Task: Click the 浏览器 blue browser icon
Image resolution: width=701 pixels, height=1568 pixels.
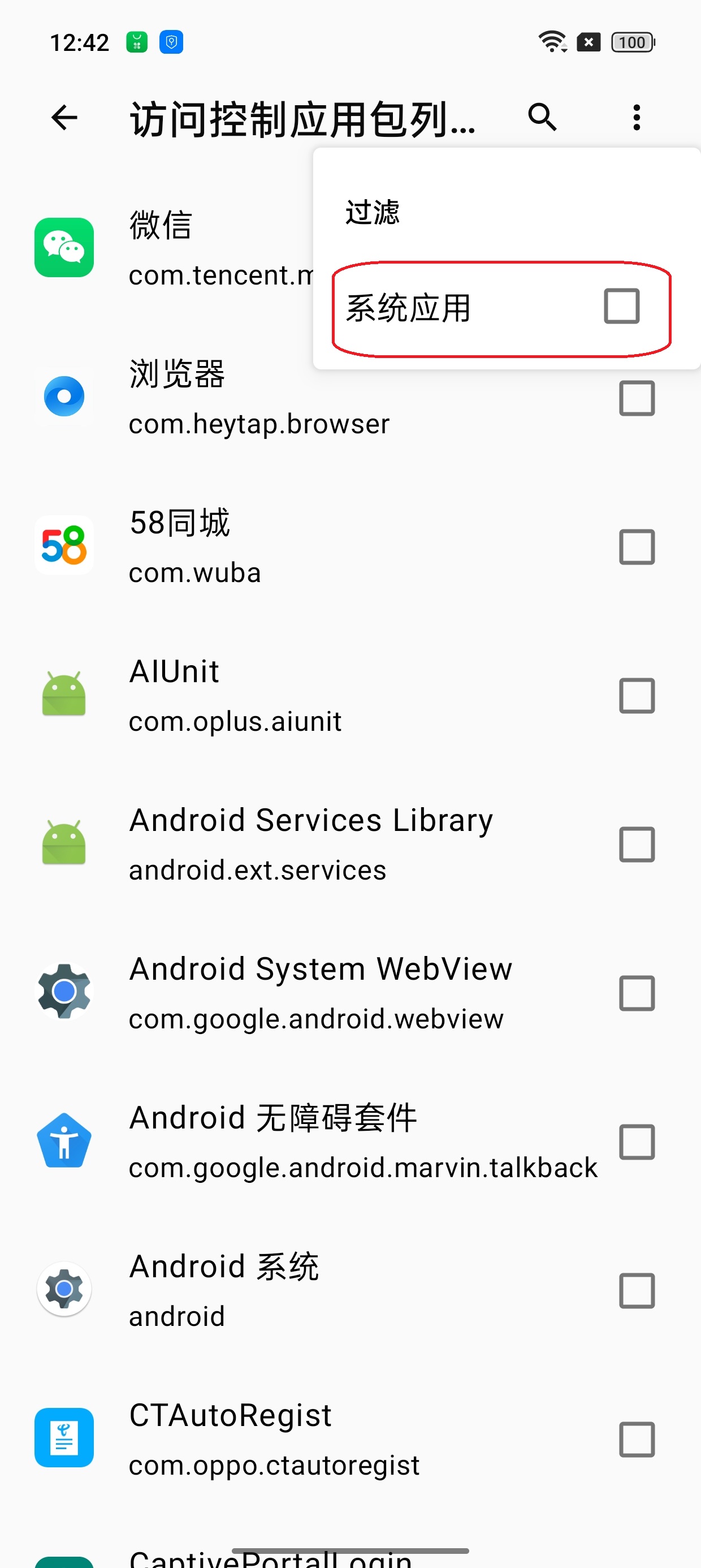Action: [63, 397]
